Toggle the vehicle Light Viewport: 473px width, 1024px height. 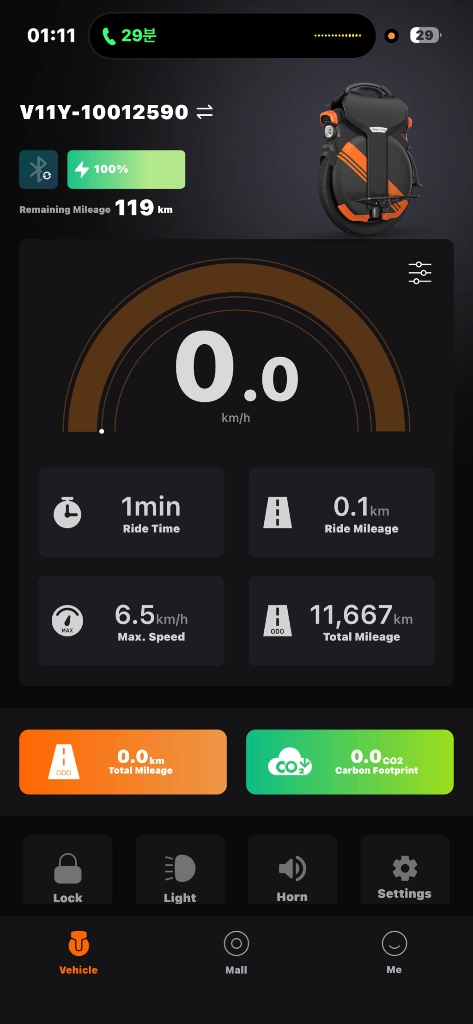(x=180, y=870)
